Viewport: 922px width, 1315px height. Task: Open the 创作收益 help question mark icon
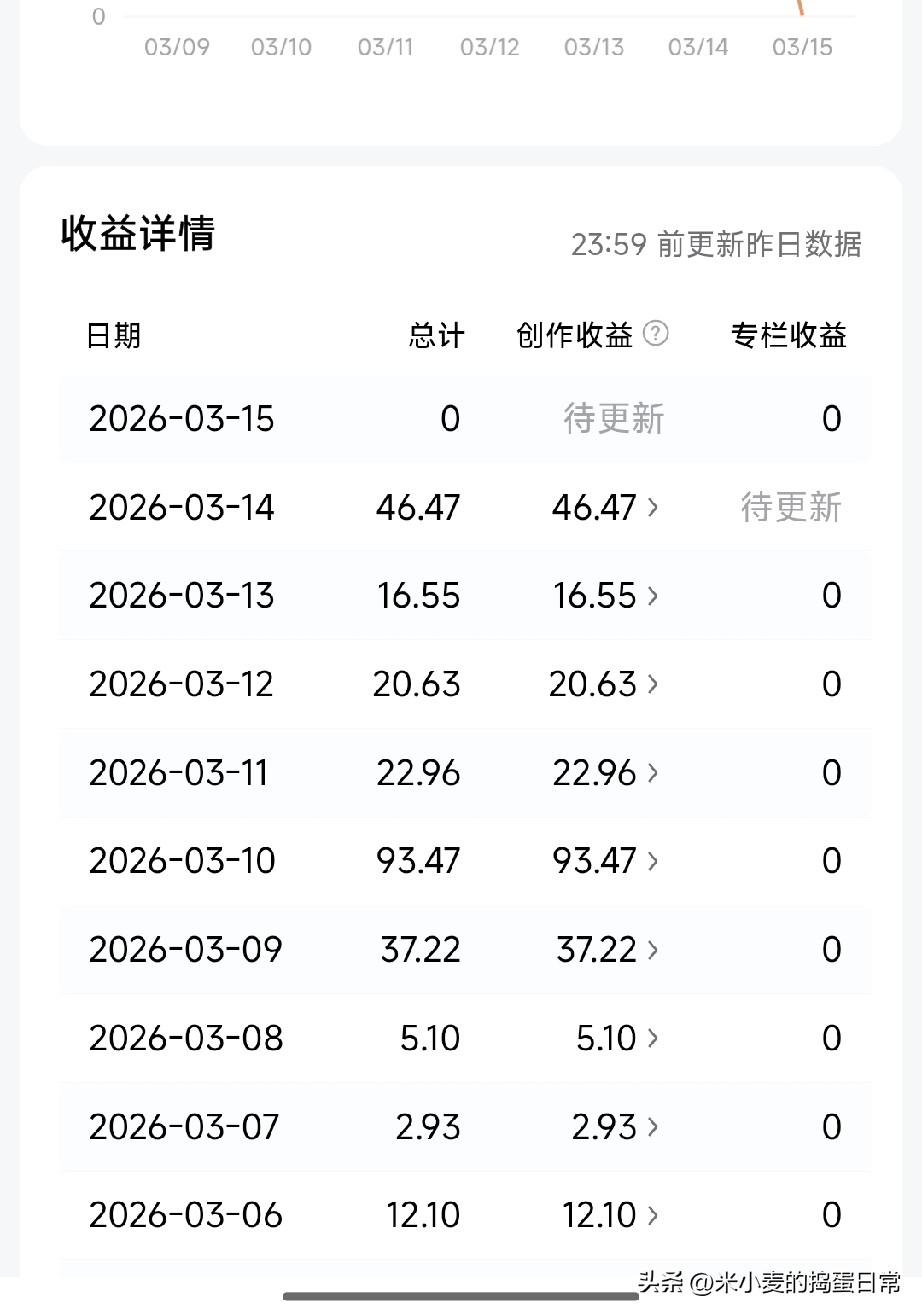pos(657,335)
